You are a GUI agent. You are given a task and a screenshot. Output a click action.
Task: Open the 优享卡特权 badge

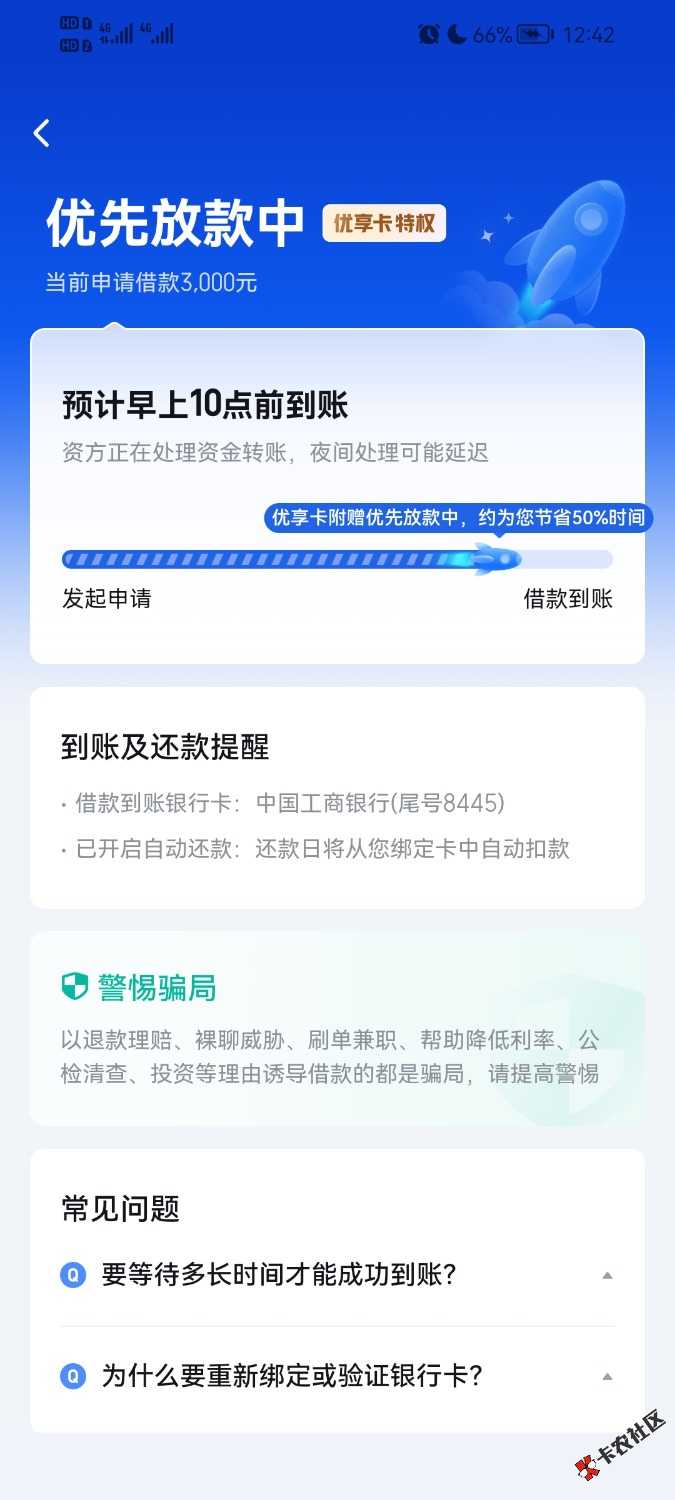tap(384, 223)
